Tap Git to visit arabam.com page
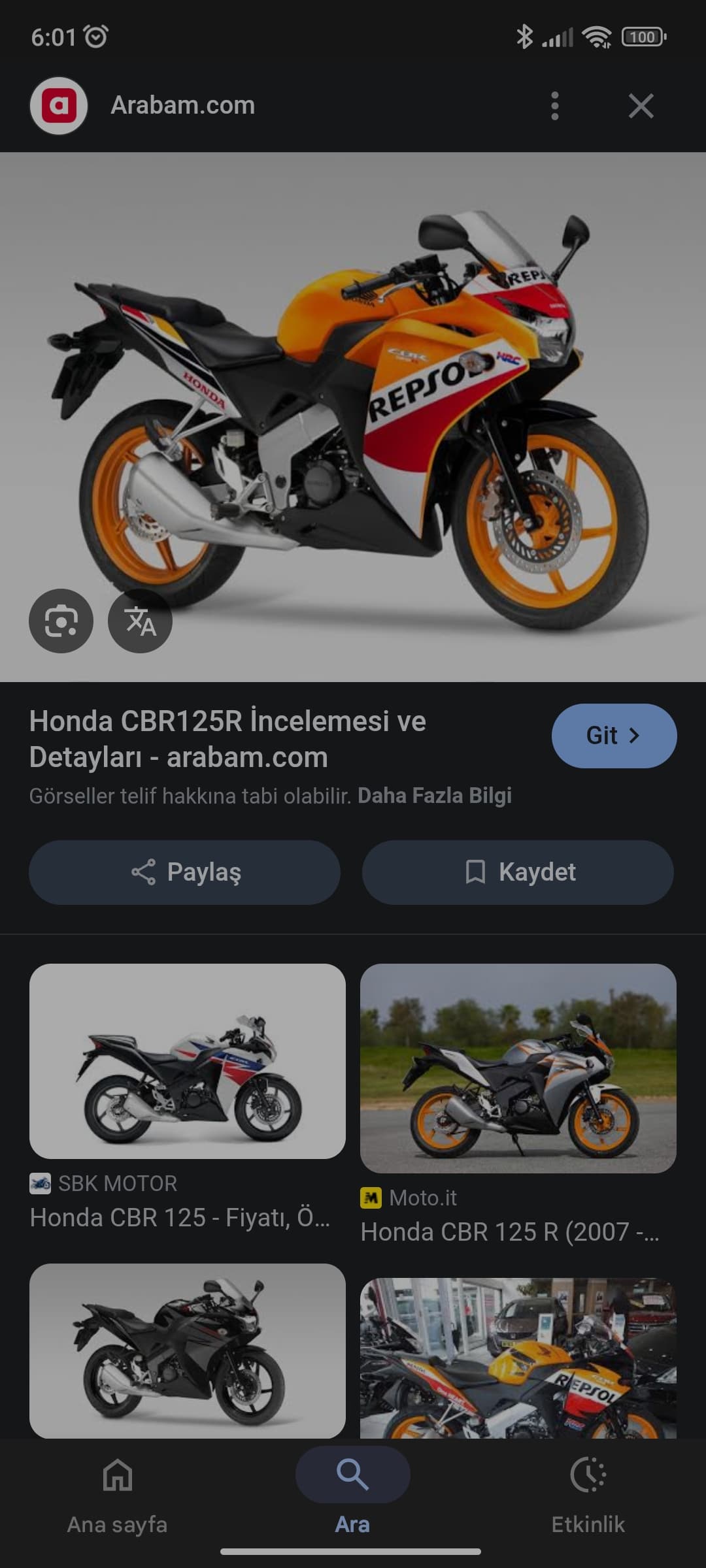Image resolution: width=706 pixels, height=1568 pixels. [x=614, y=736]
